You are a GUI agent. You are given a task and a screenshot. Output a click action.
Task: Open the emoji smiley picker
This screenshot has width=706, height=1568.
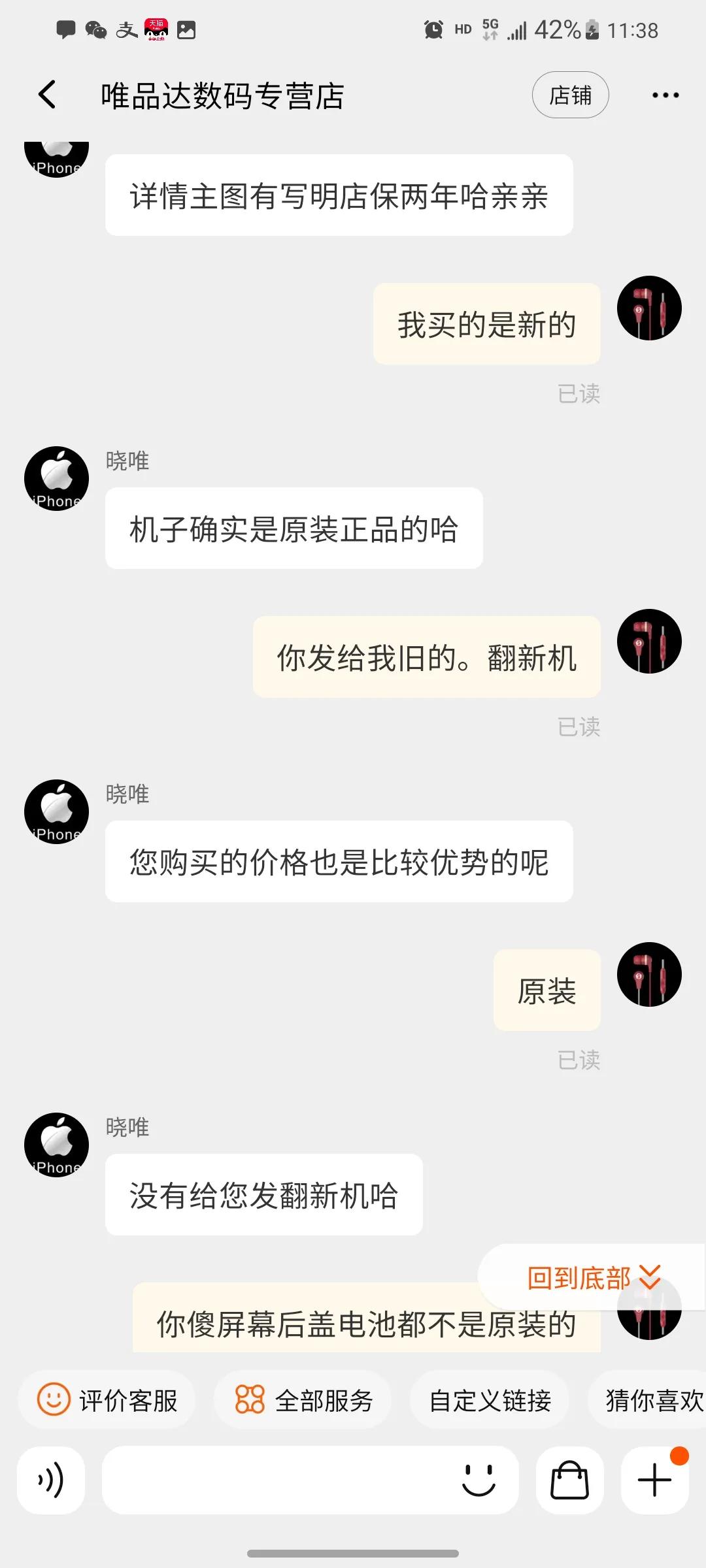coord(479,1480)
